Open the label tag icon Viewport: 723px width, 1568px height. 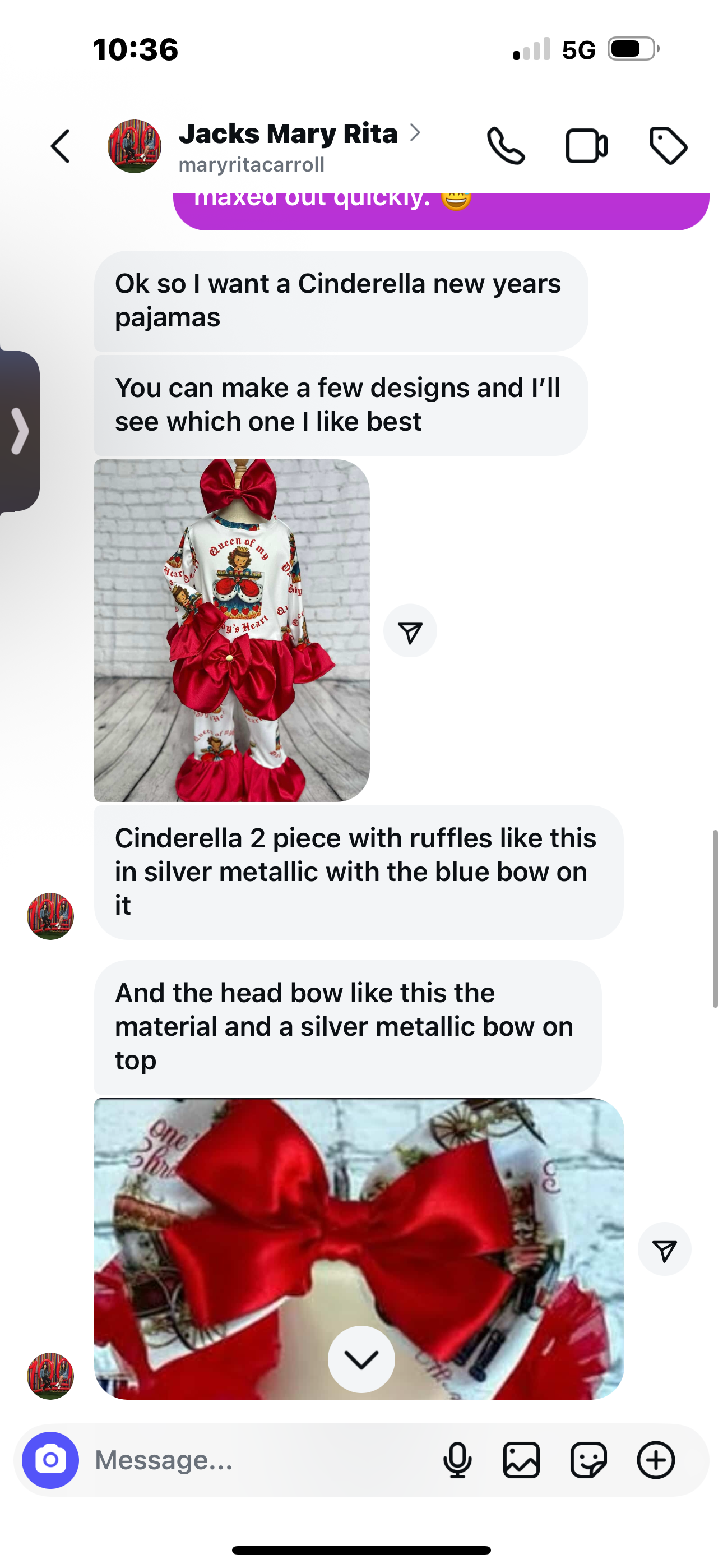coord(668,147)
